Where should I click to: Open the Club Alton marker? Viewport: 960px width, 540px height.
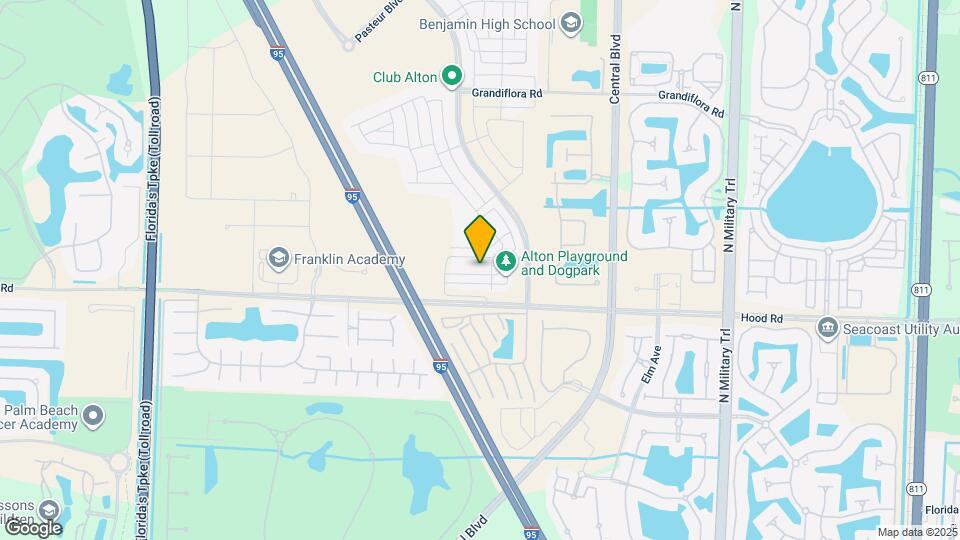[x=451, y=75]
